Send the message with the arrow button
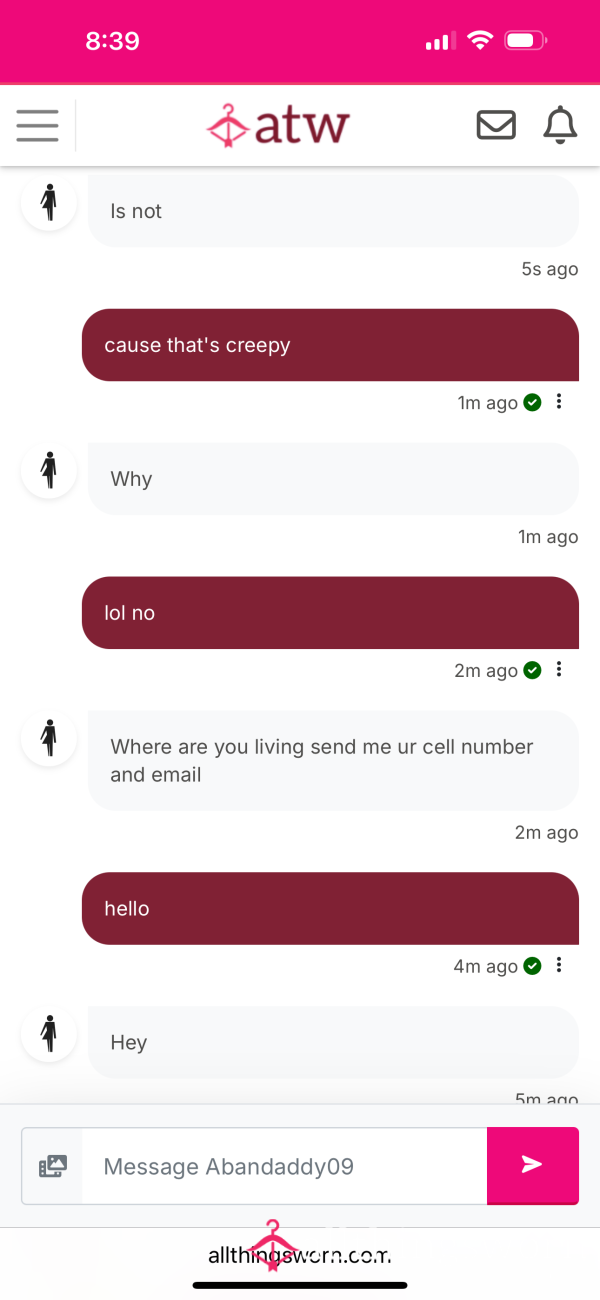The width and height of the screenshot is (600, 1300). (x=532, y=1165)
